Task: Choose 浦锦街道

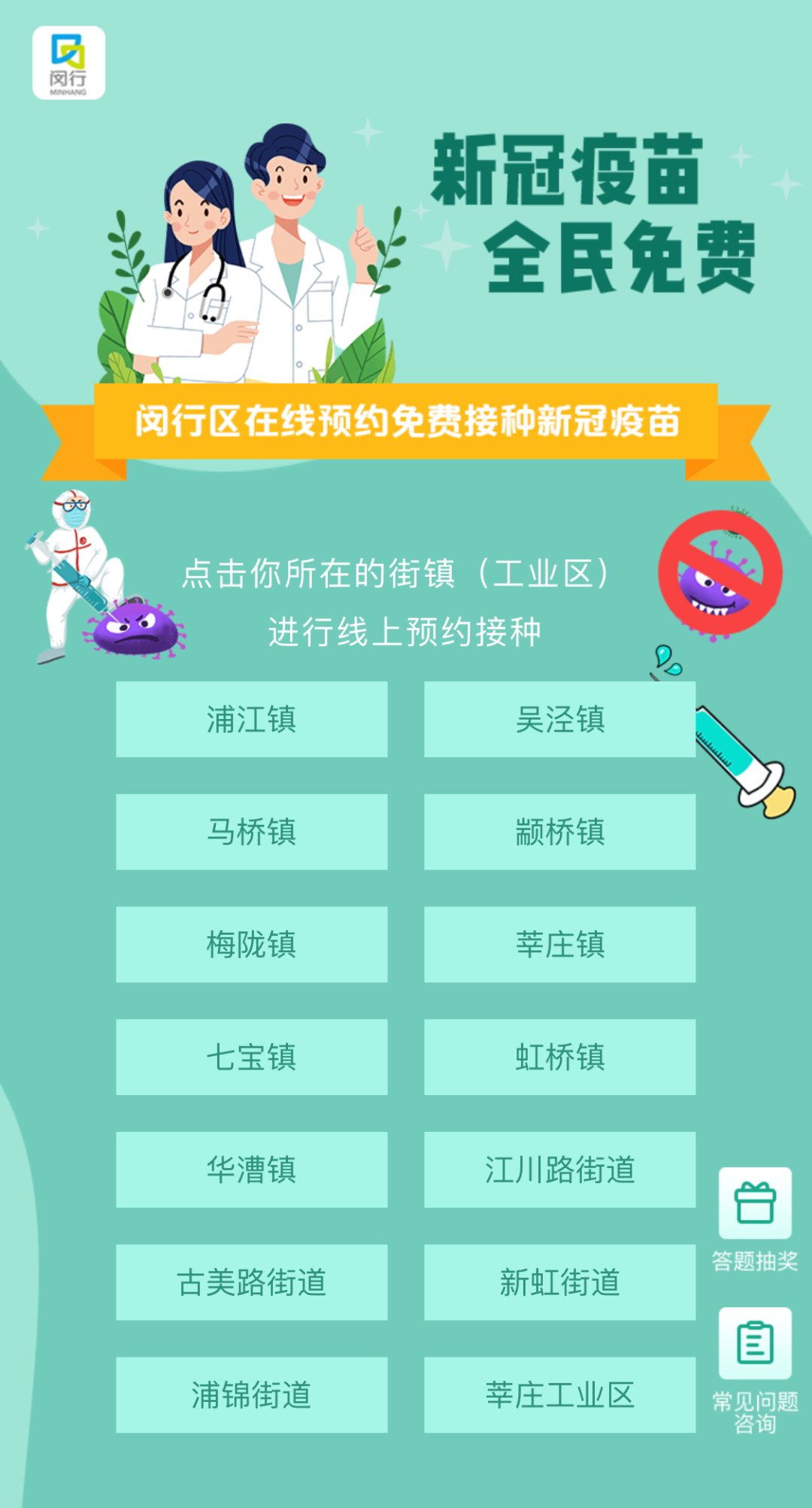Action: [x=252, y=1394]
